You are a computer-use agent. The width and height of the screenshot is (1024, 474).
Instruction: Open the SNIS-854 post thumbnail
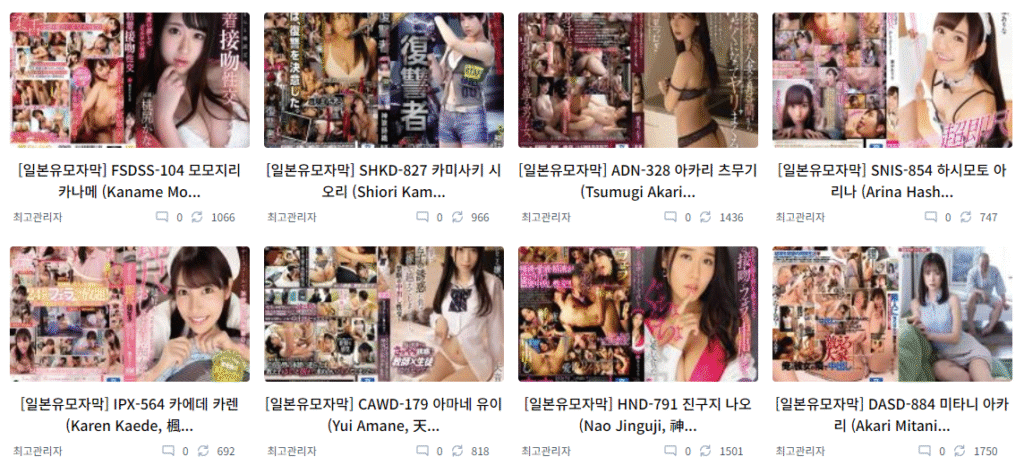point(891,80)
